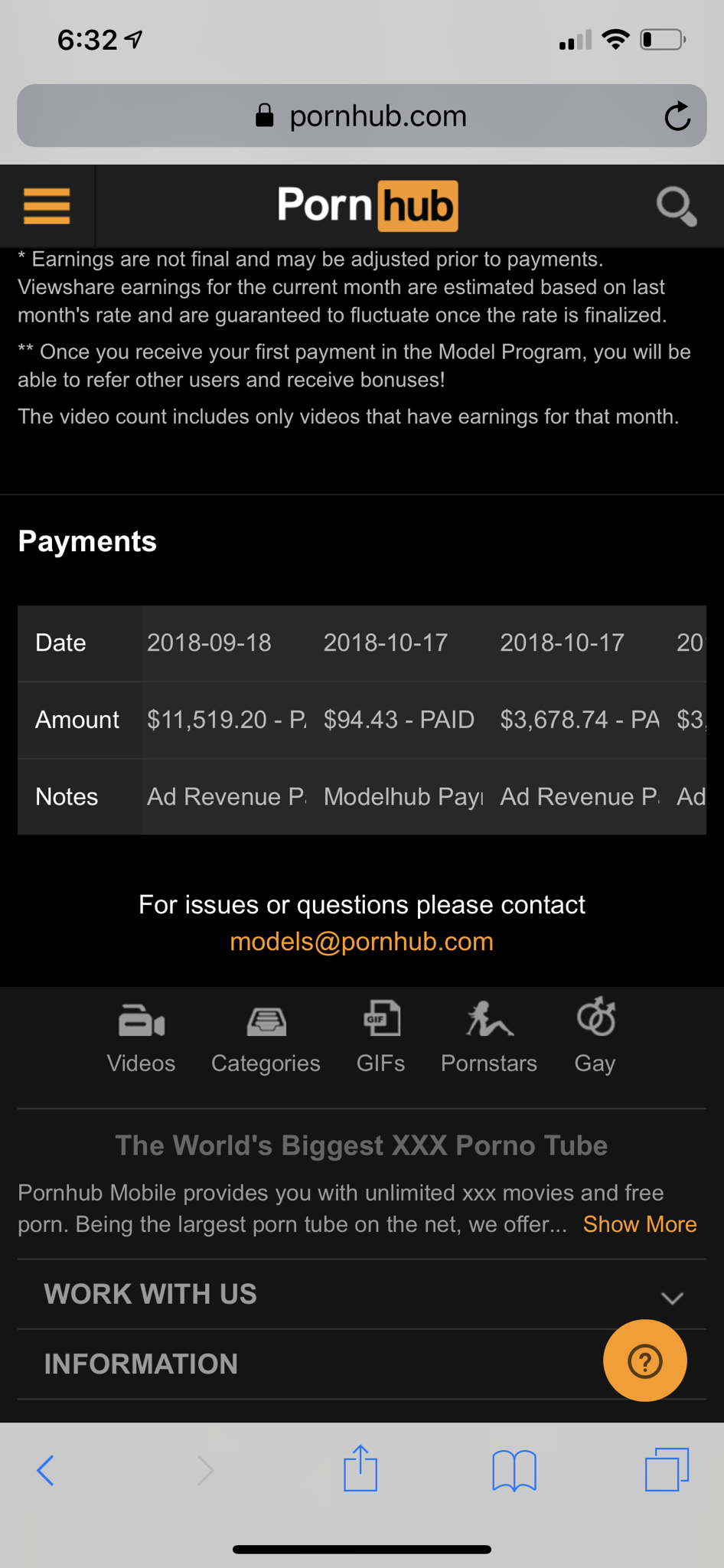Open the hamburger menu
Screen dimensions: 724x1568
(47, 207)
